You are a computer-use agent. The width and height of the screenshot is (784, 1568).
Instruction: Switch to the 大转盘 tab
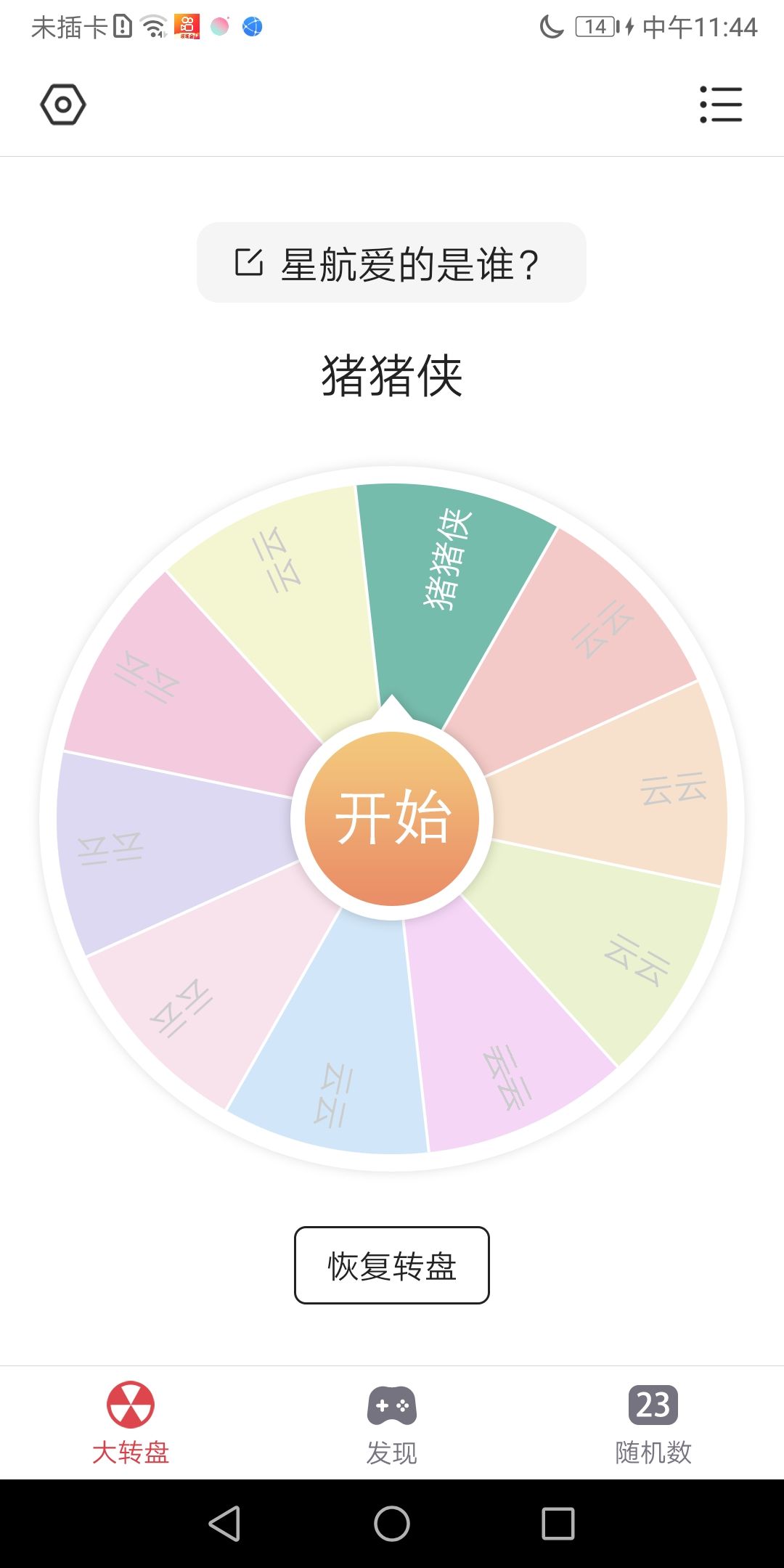click(x=131, y=1424)
